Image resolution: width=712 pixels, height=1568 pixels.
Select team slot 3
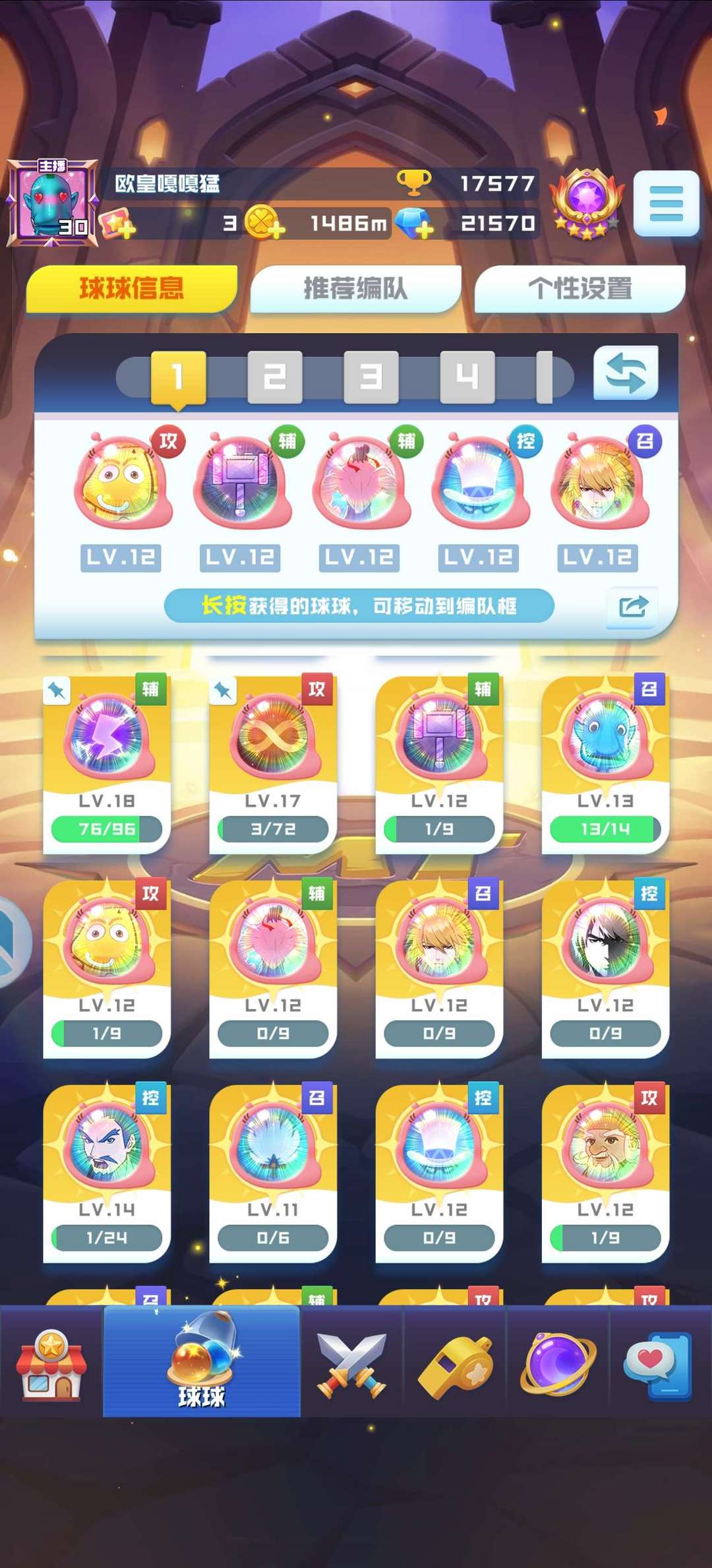pyautogui.click(x=371, y=377)
